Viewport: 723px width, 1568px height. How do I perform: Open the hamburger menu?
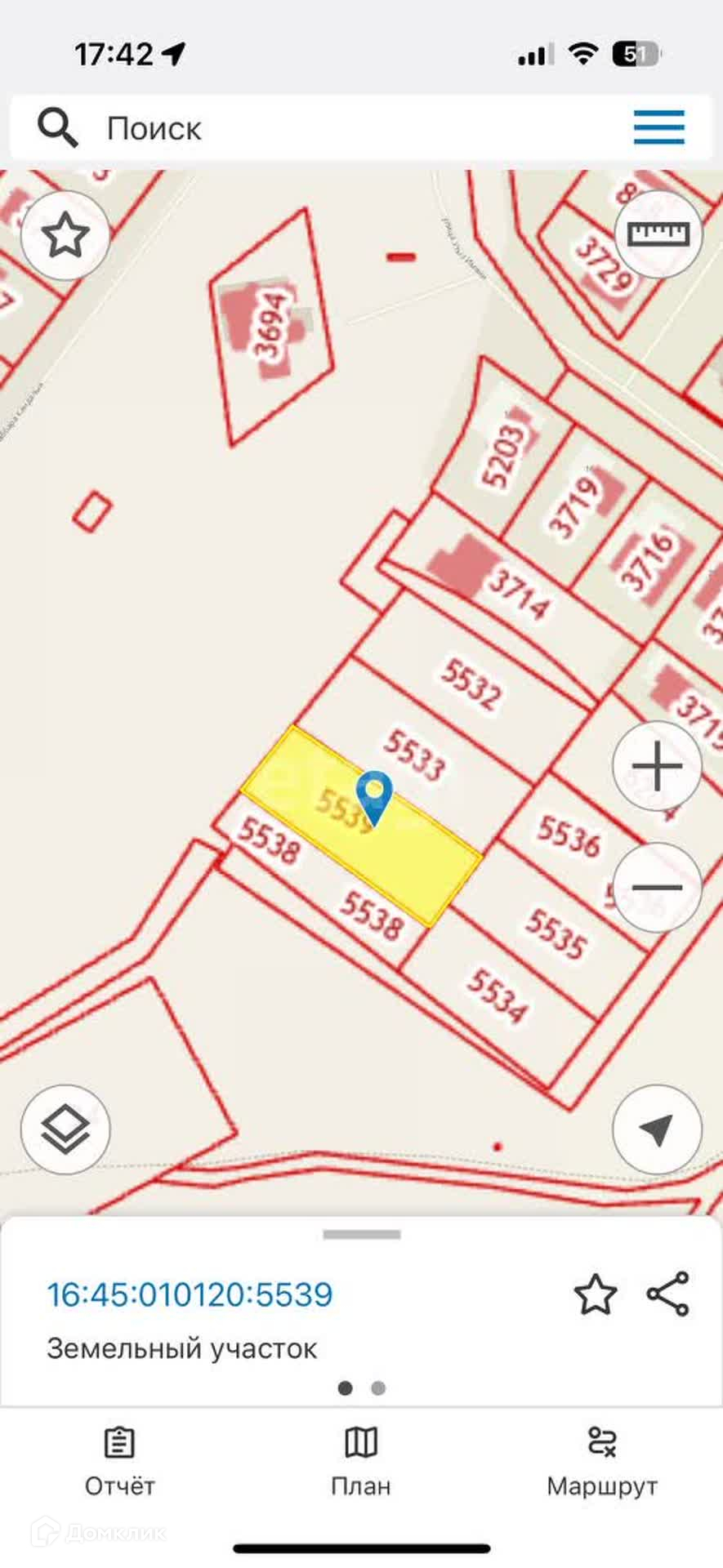658,127
